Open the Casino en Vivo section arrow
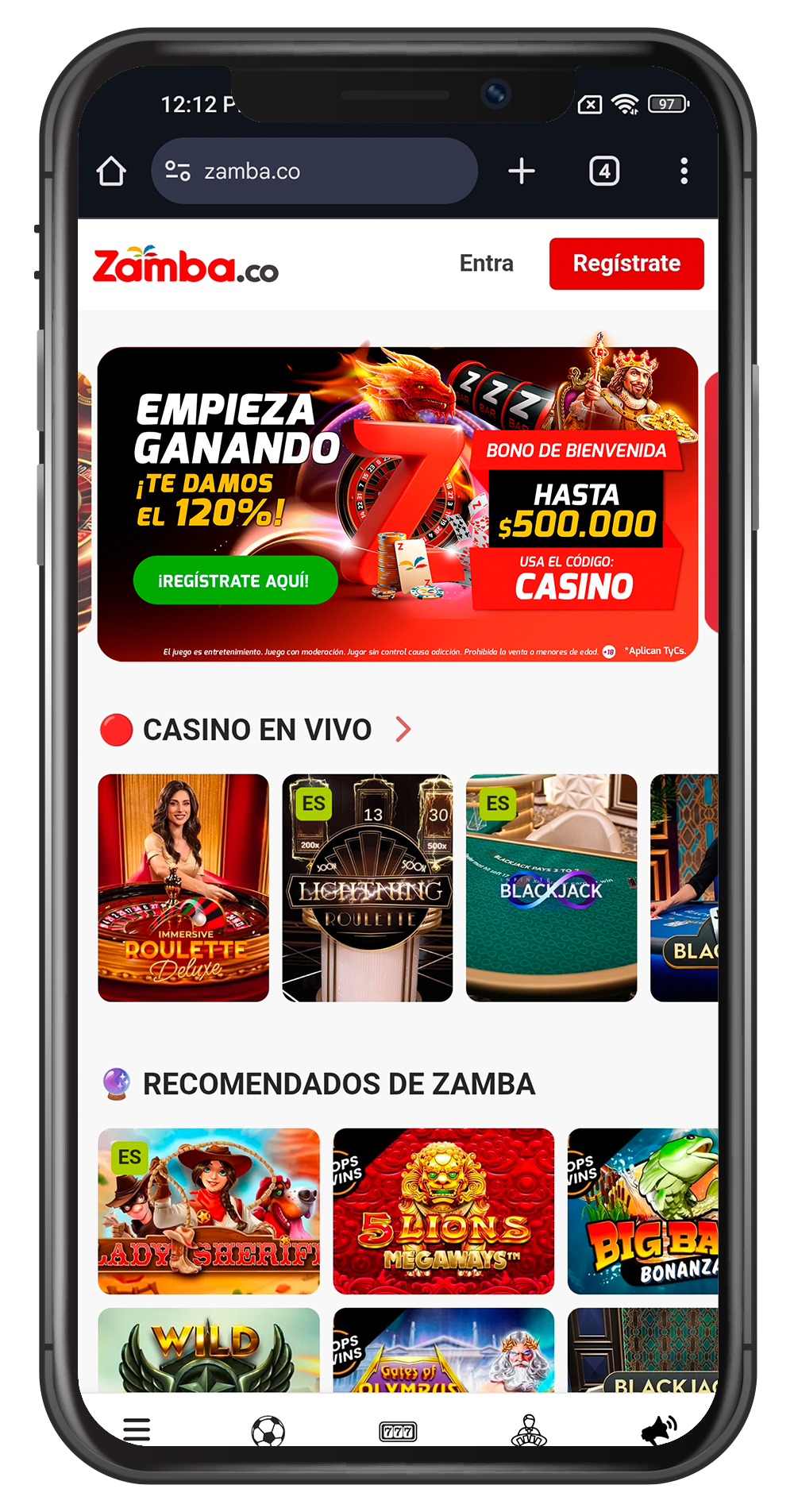Viewport: 794px width, 1512px height. pos(403,729)
